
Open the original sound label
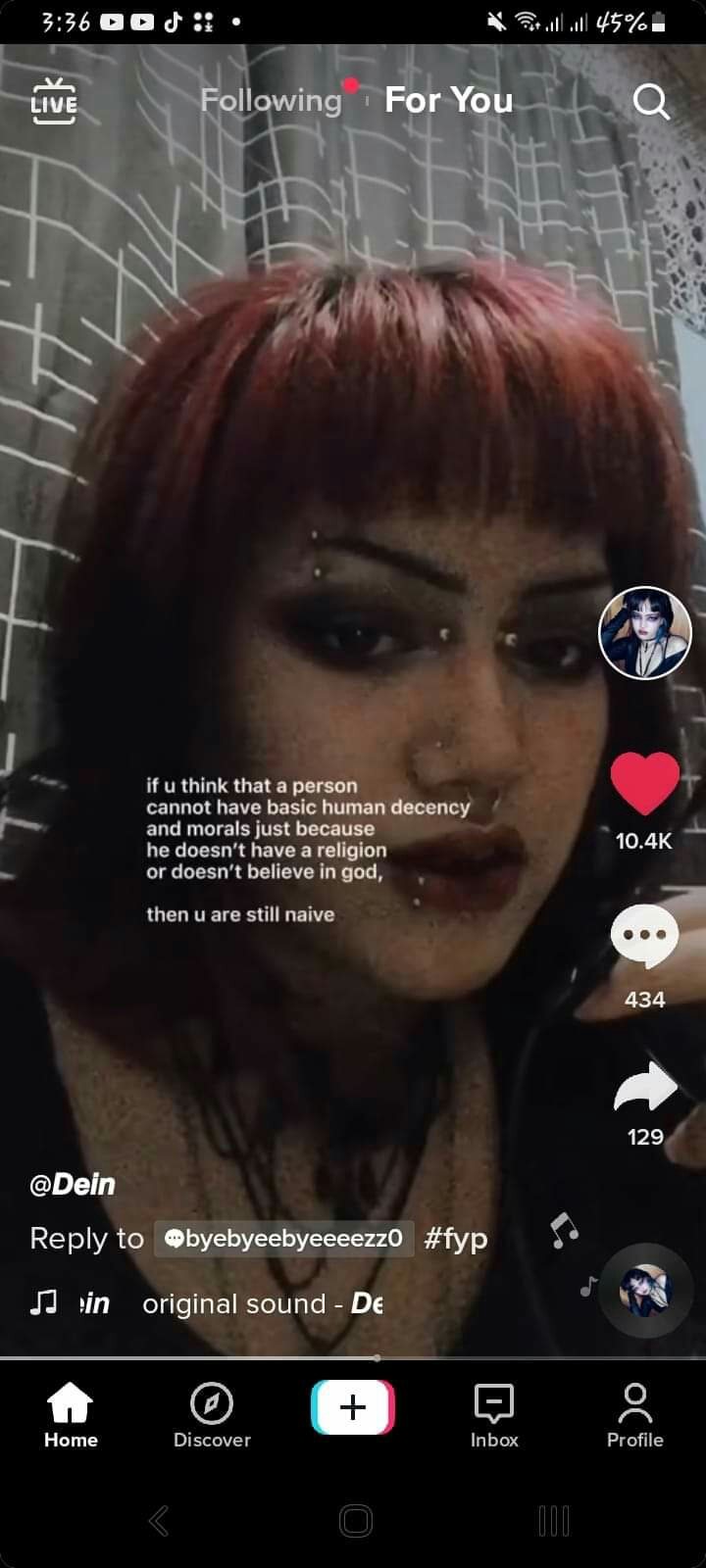(260, 1303)
